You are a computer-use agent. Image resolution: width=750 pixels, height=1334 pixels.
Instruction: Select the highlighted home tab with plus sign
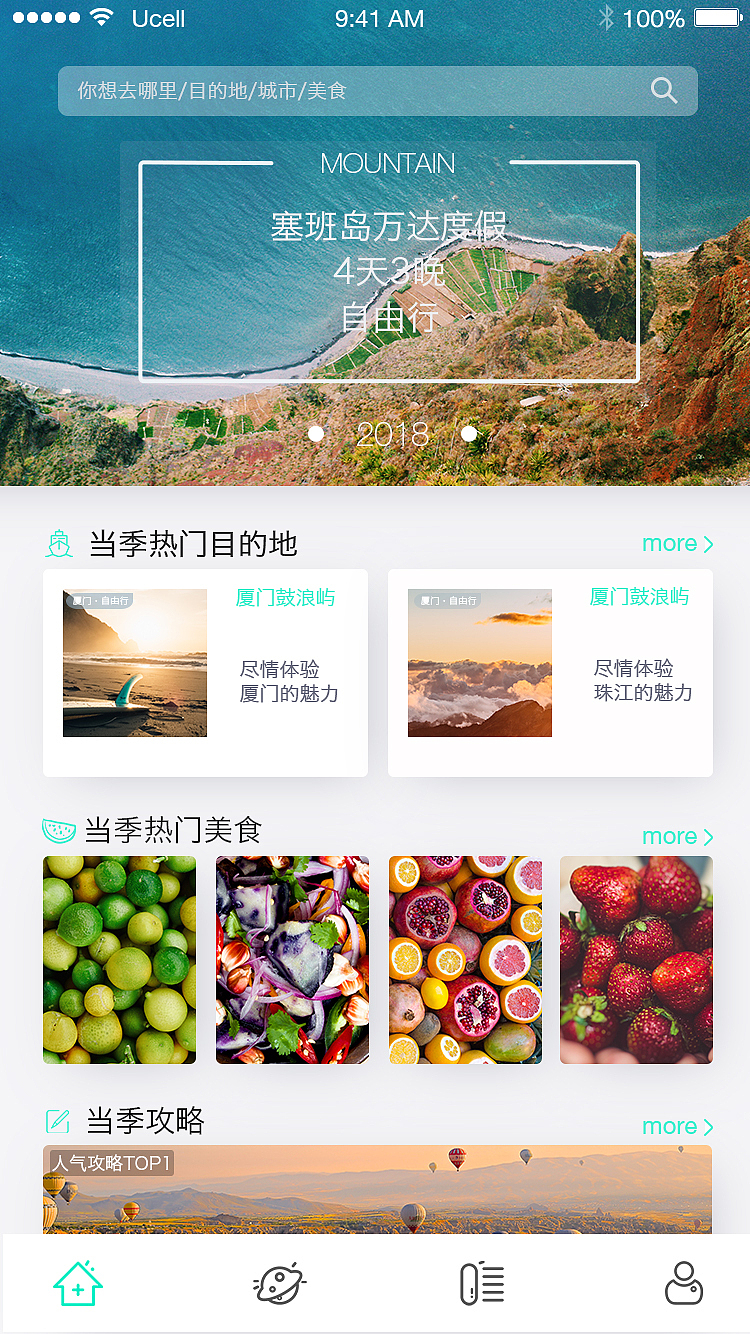pyautogui.click(x=80, y=1283)
